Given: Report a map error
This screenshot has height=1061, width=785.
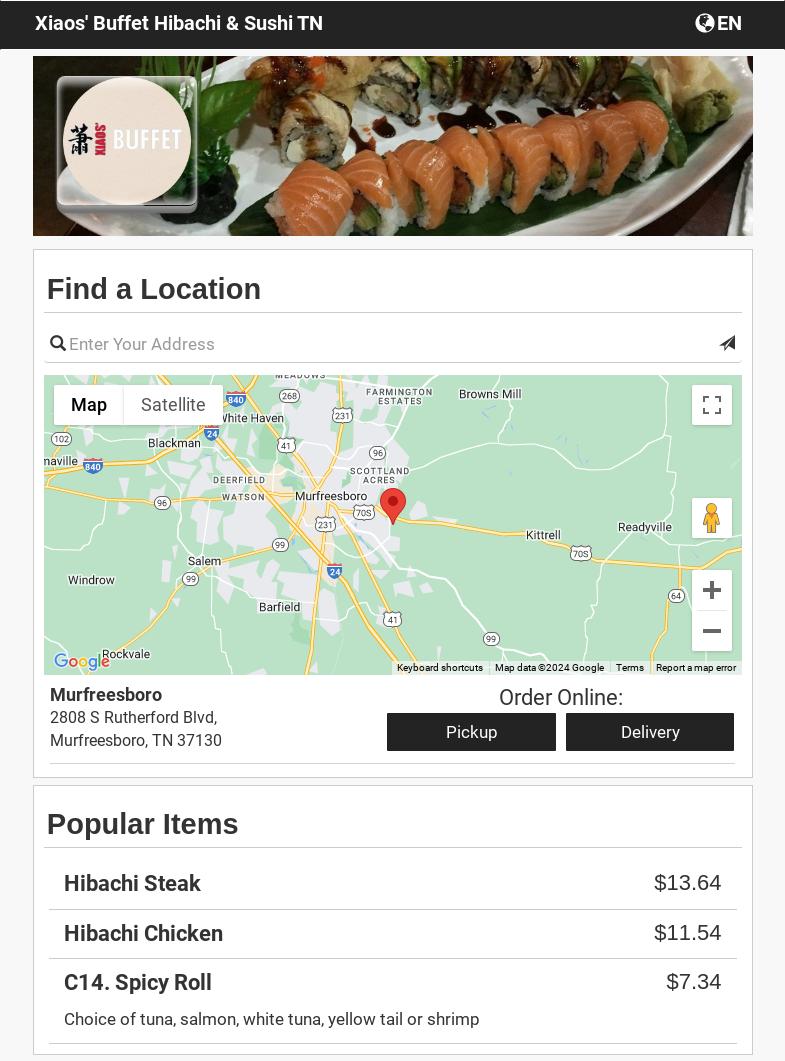Looking at the screenshot, I should tap(695, 668).
